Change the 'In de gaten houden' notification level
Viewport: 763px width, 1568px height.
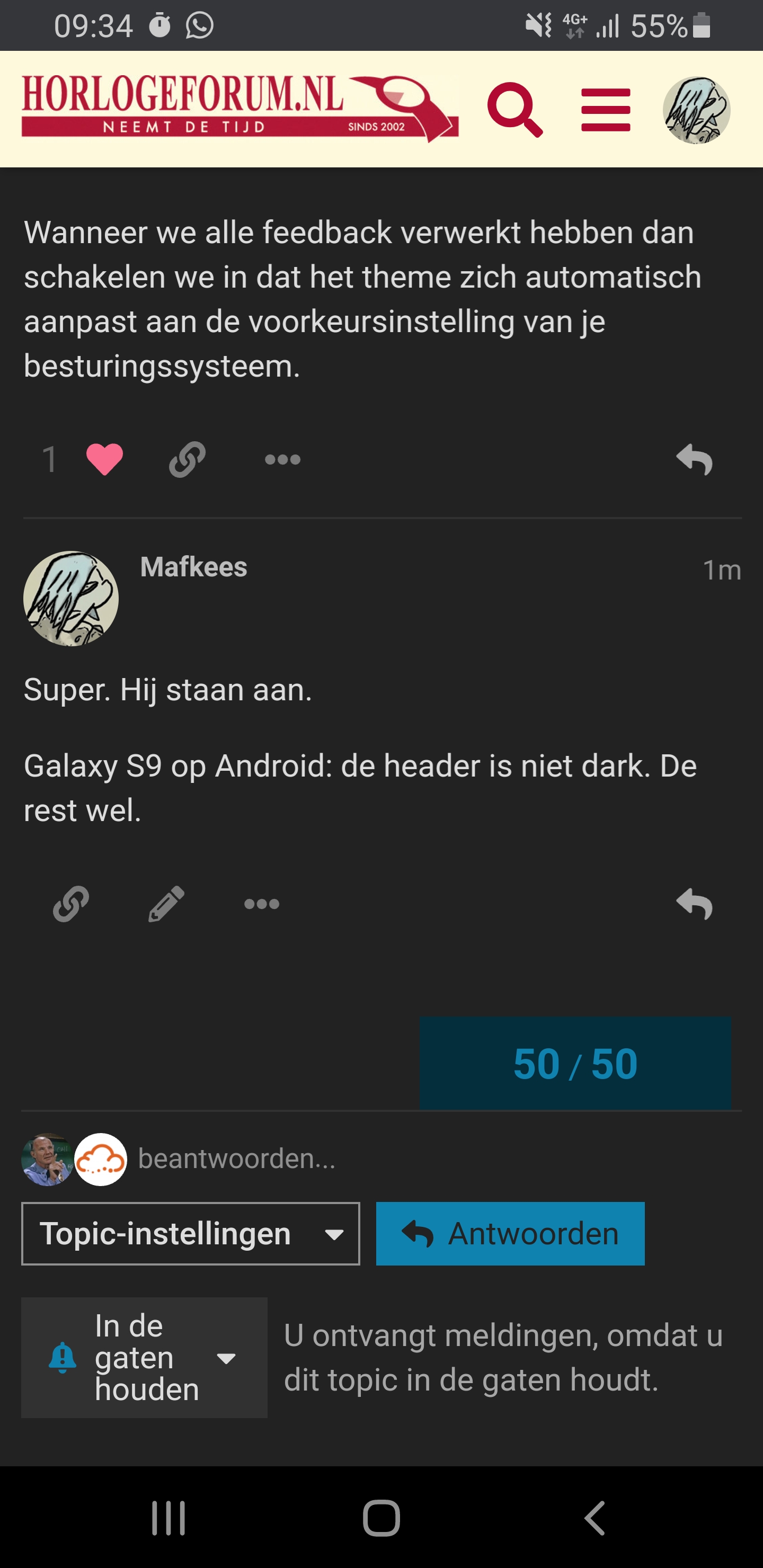144,1358
